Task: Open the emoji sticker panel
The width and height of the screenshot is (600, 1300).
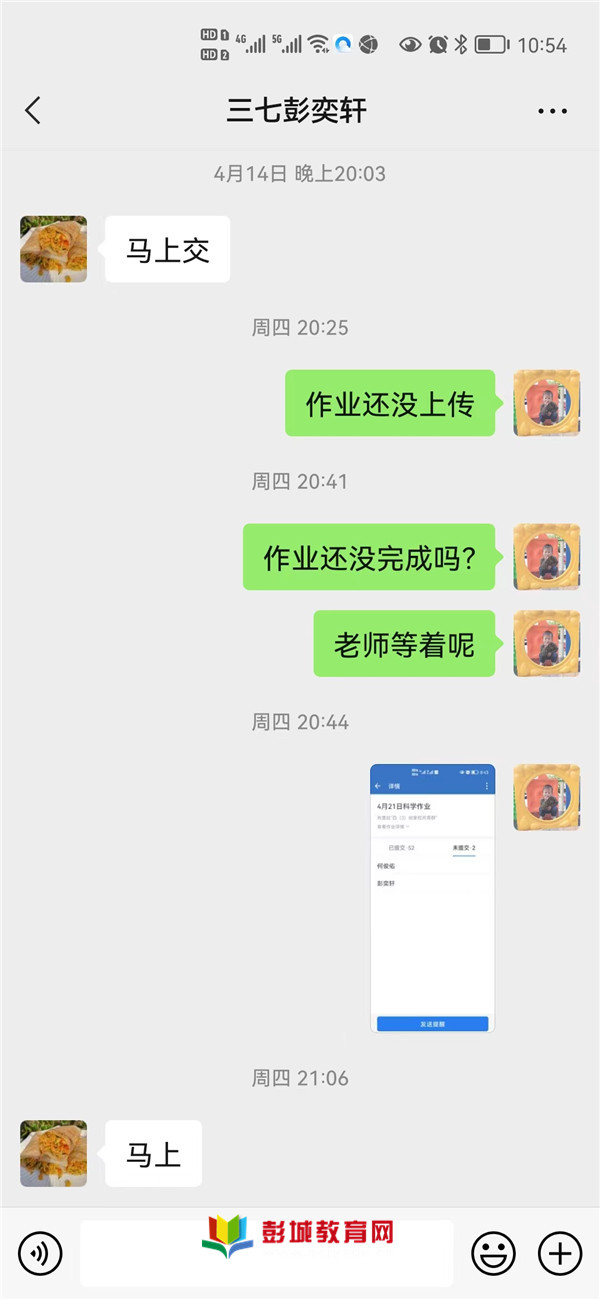Action: pyautogui.click(x=493, y=1252)
